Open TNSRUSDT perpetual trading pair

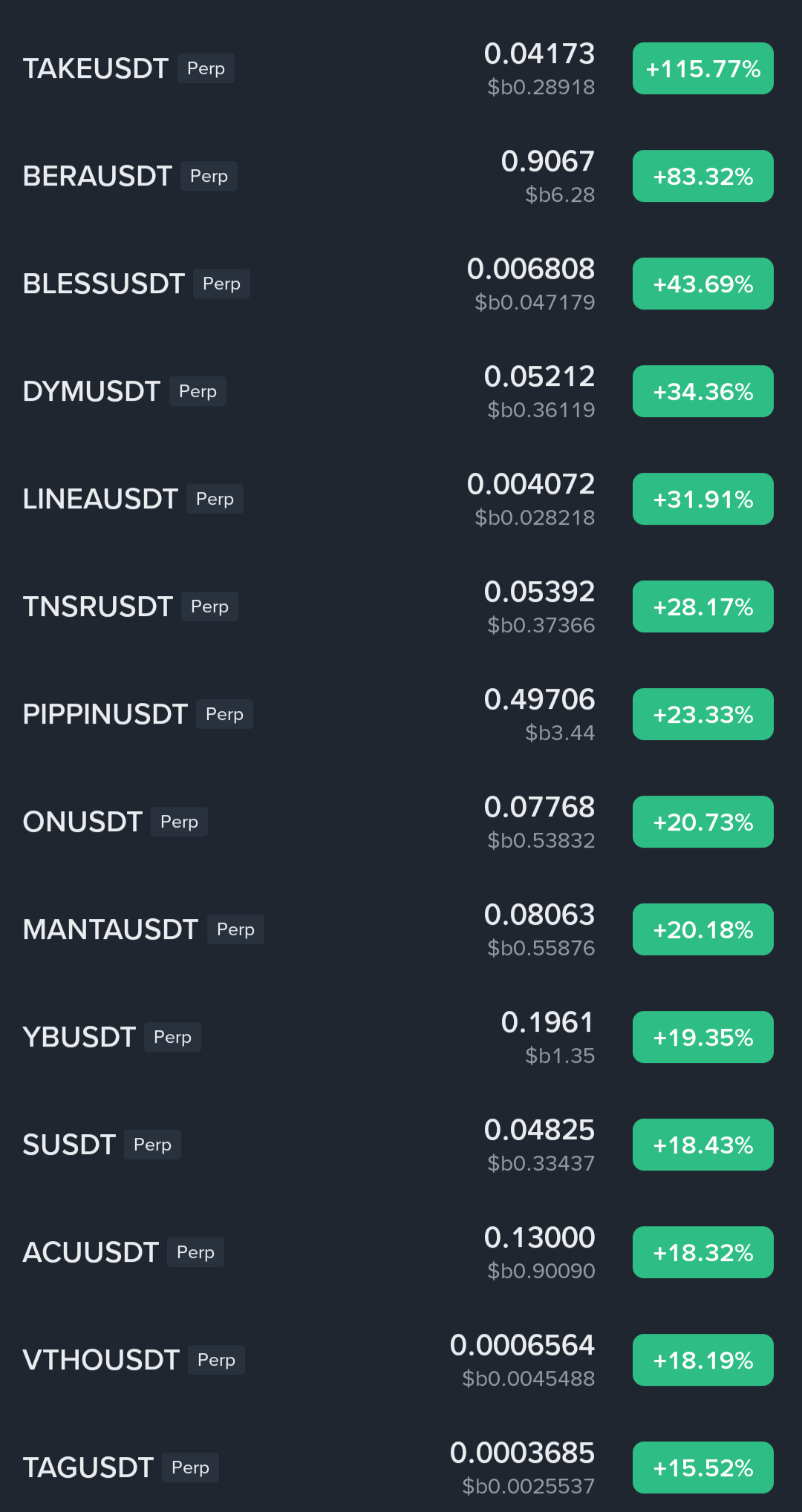[x=98, y=607]
